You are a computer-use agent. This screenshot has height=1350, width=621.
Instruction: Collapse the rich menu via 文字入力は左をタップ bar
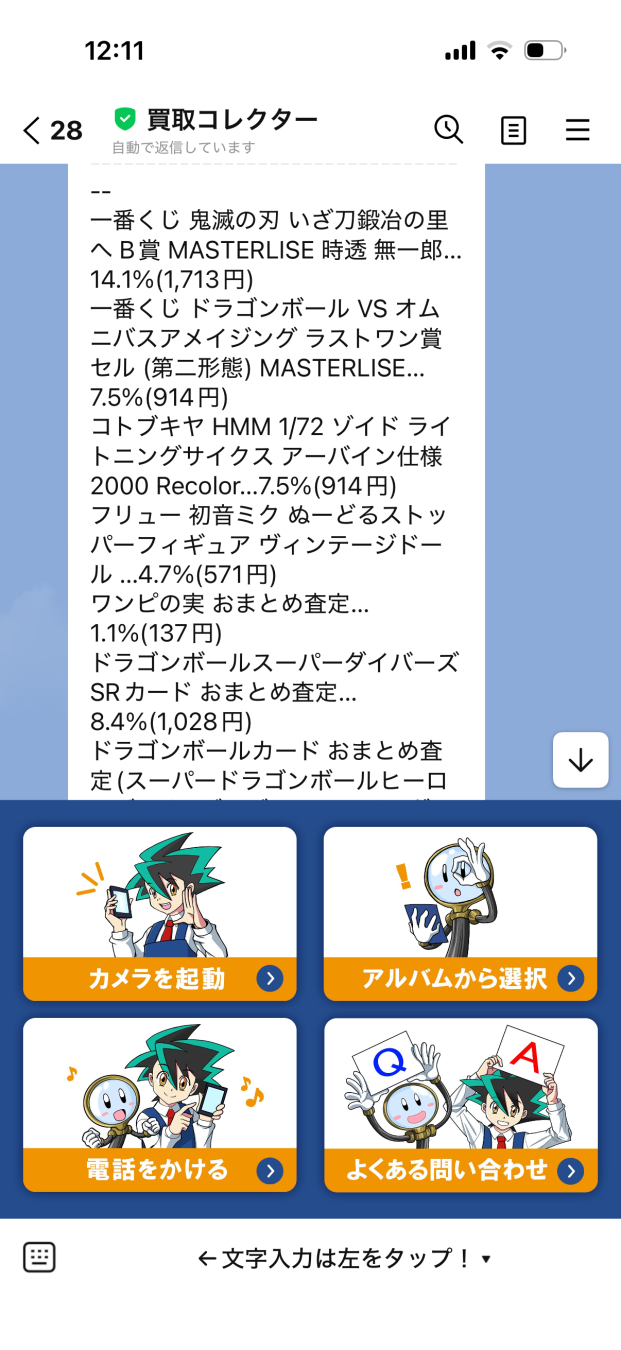[x=345, y=1258]
